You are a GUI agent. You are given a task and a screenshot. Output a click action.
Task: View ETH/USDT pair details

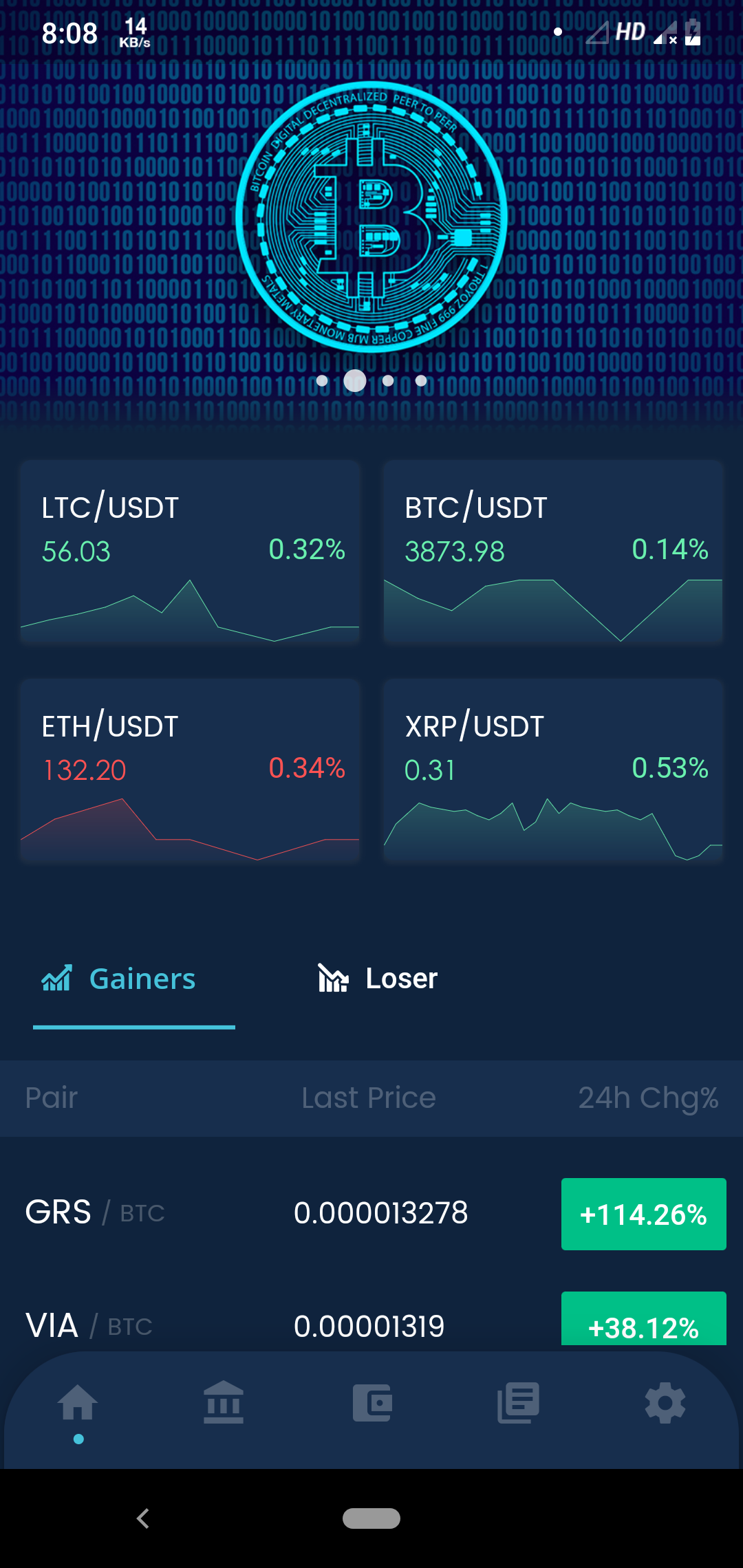[x=190, y=770]
